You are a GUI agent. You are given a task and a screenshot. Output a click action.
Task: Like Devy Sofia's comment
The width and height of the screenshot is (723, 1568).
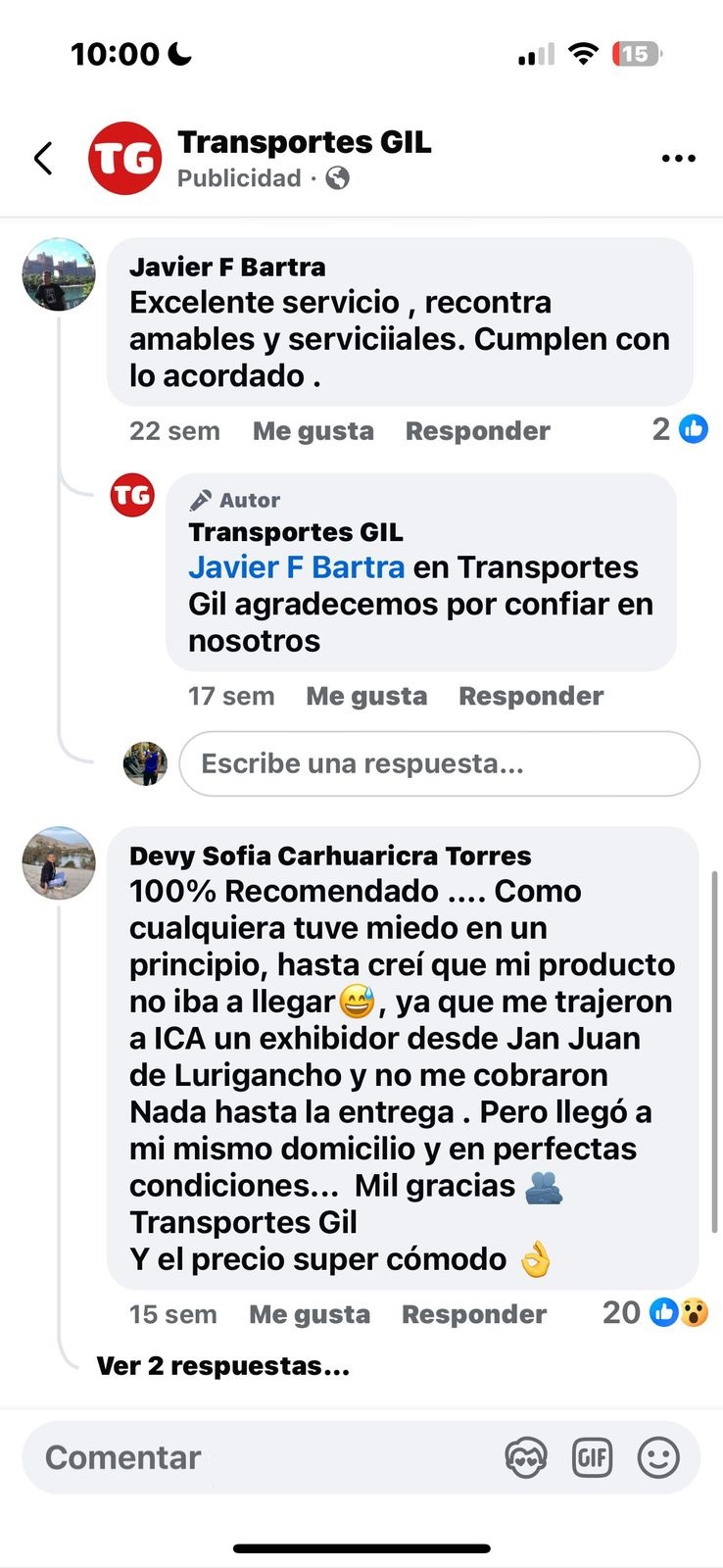pyautogui.click(x=310, y=1315)
